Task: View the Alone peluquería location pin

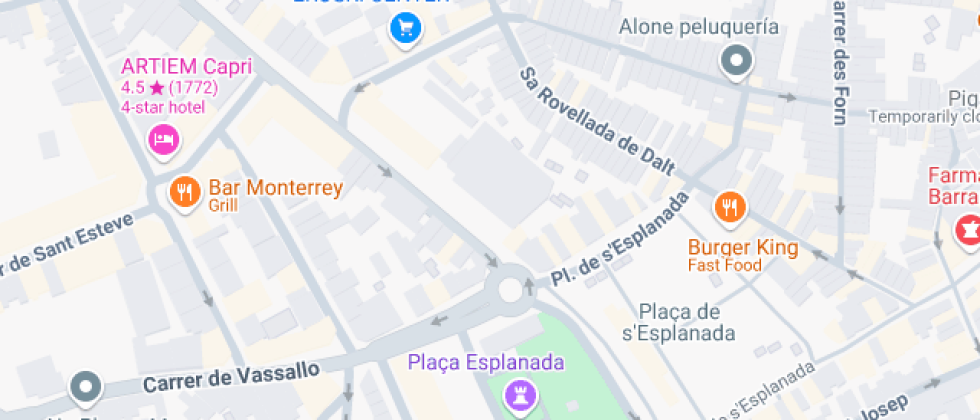Action: (737, 61)
